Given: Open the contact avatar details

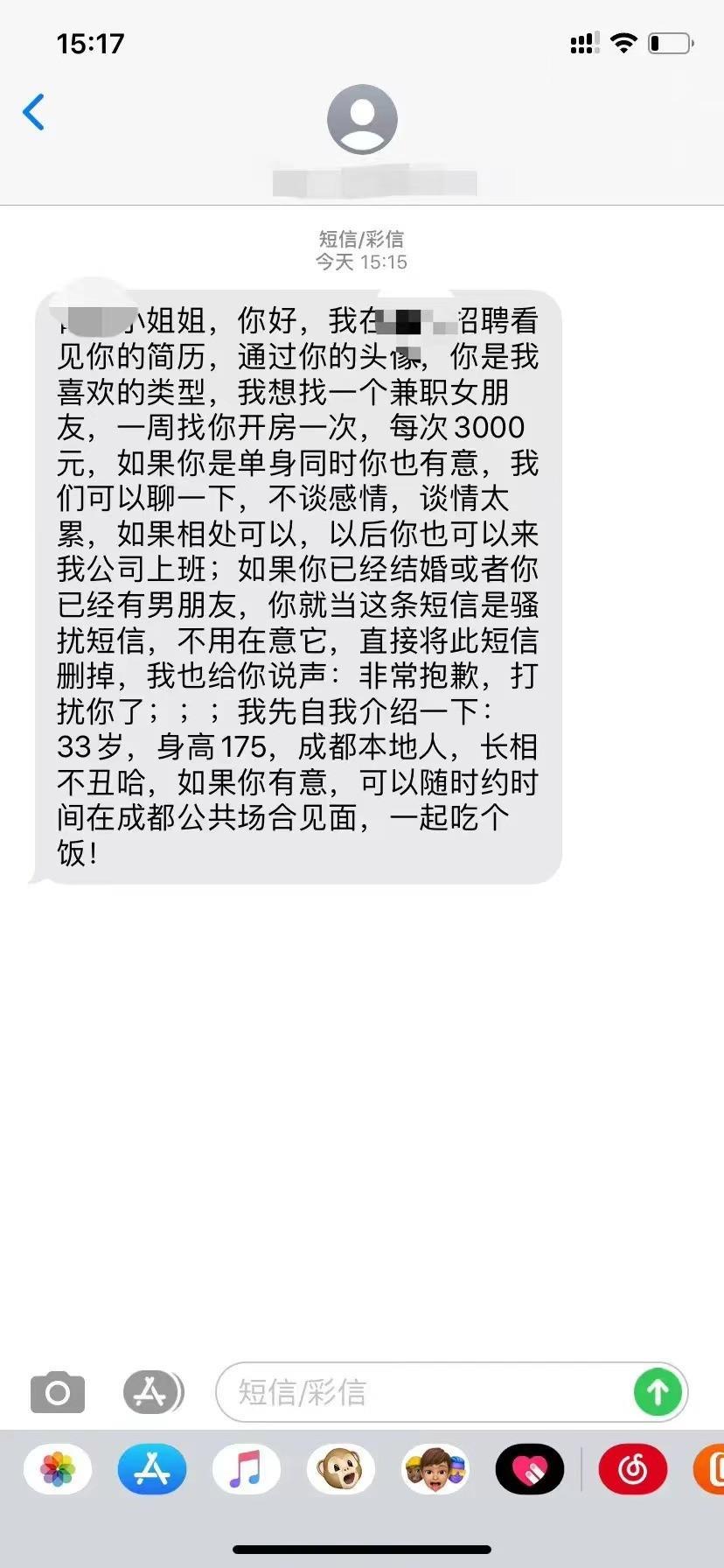Looking at the screenshot, I should coord(362,120).
